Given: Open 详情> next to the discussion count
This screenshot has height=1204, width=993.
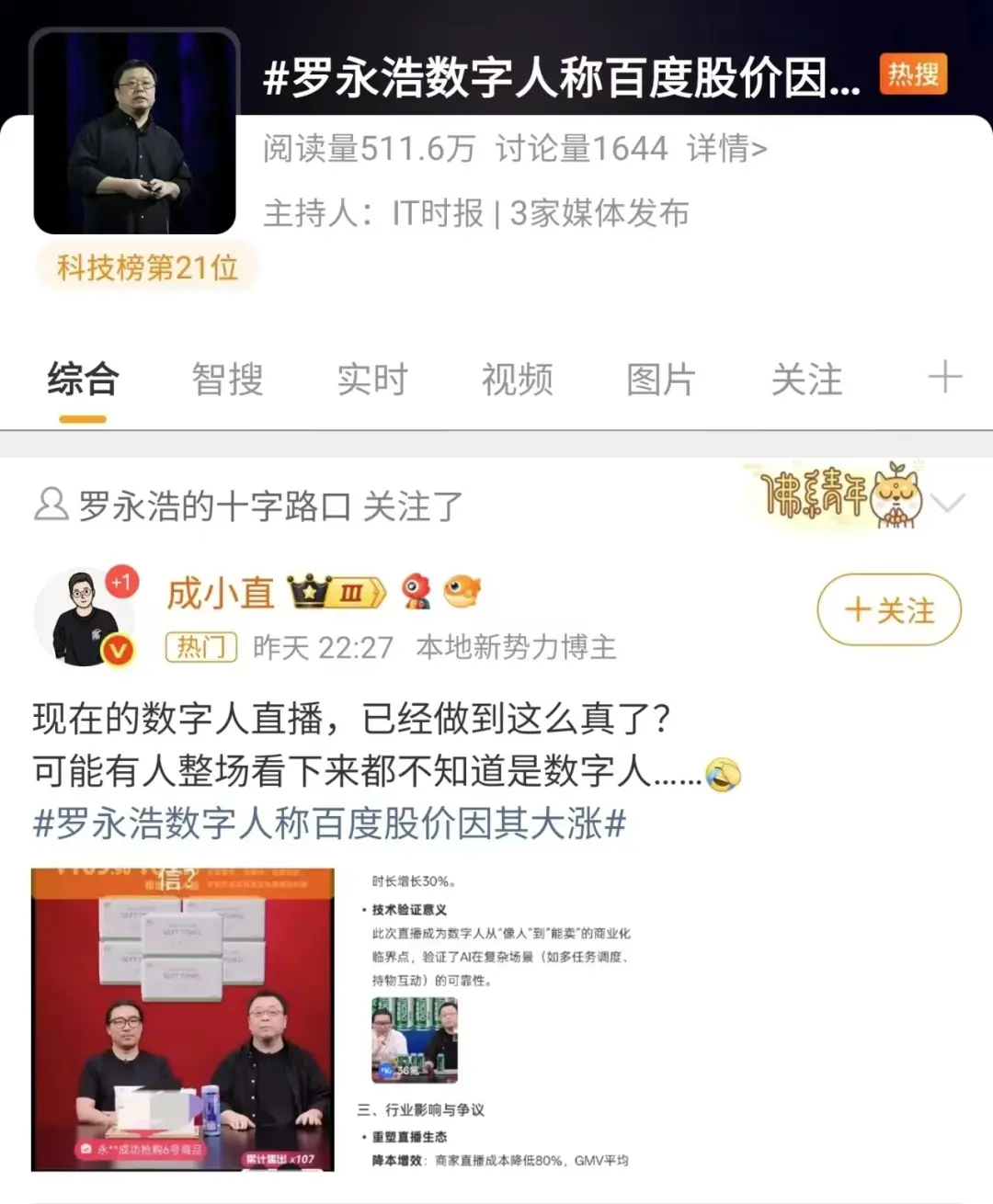Looking at the screenshot, I should (x=725, y=149).
